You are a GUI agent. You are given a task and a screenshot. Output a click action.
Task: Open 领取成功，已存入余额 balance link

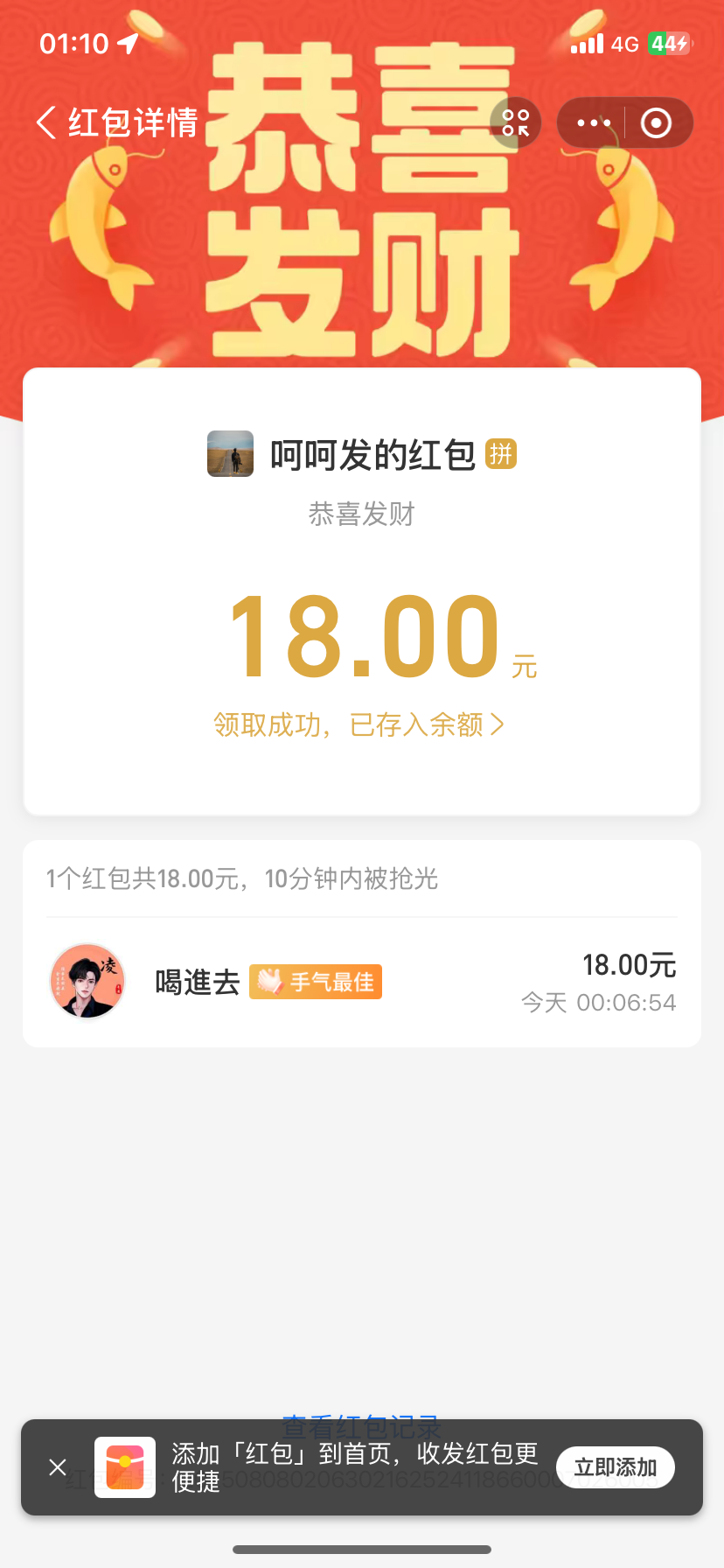tap(359, 724)
